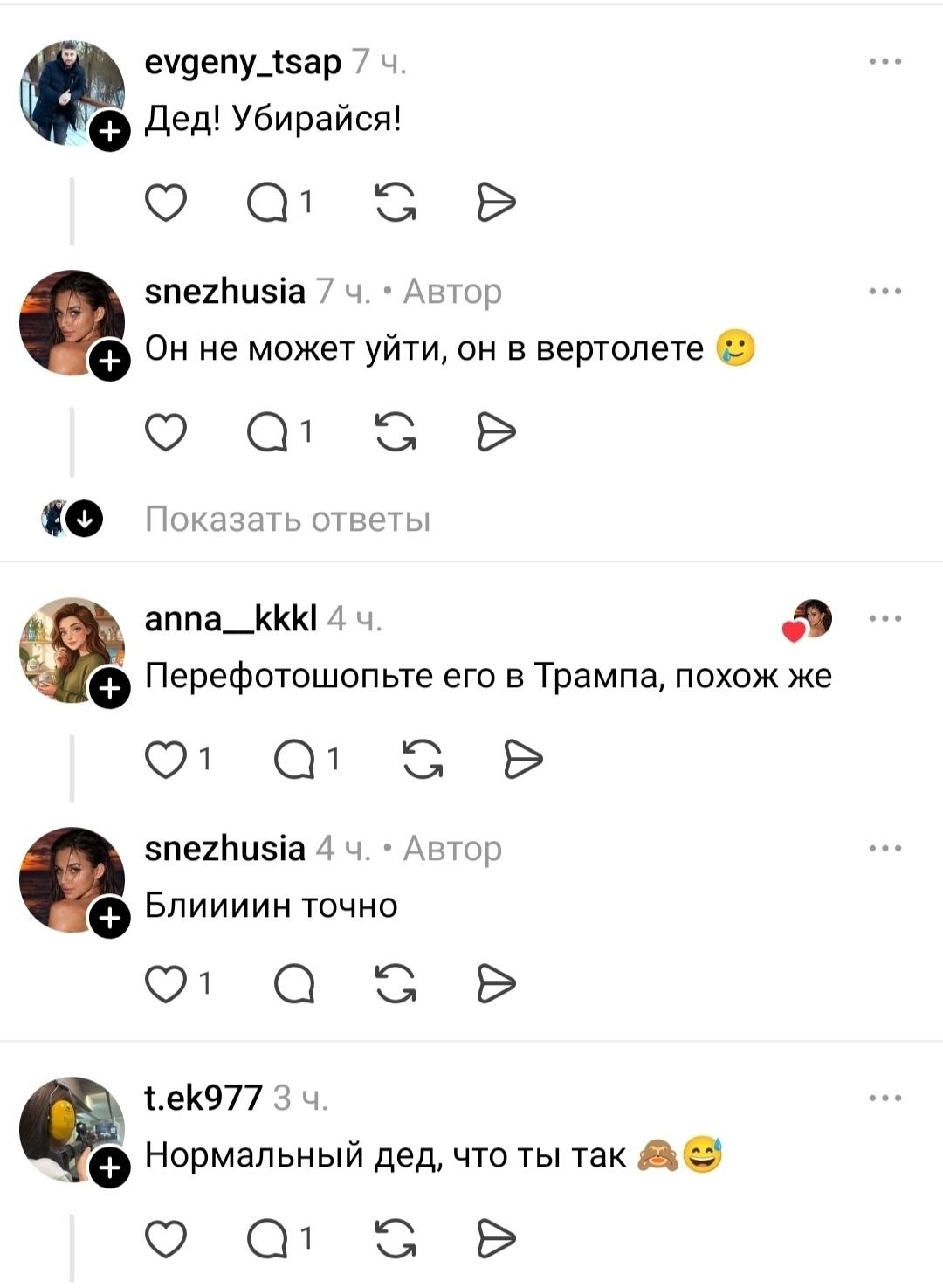Open overflow menu on t.ek977's comment

pos(885,1098)
